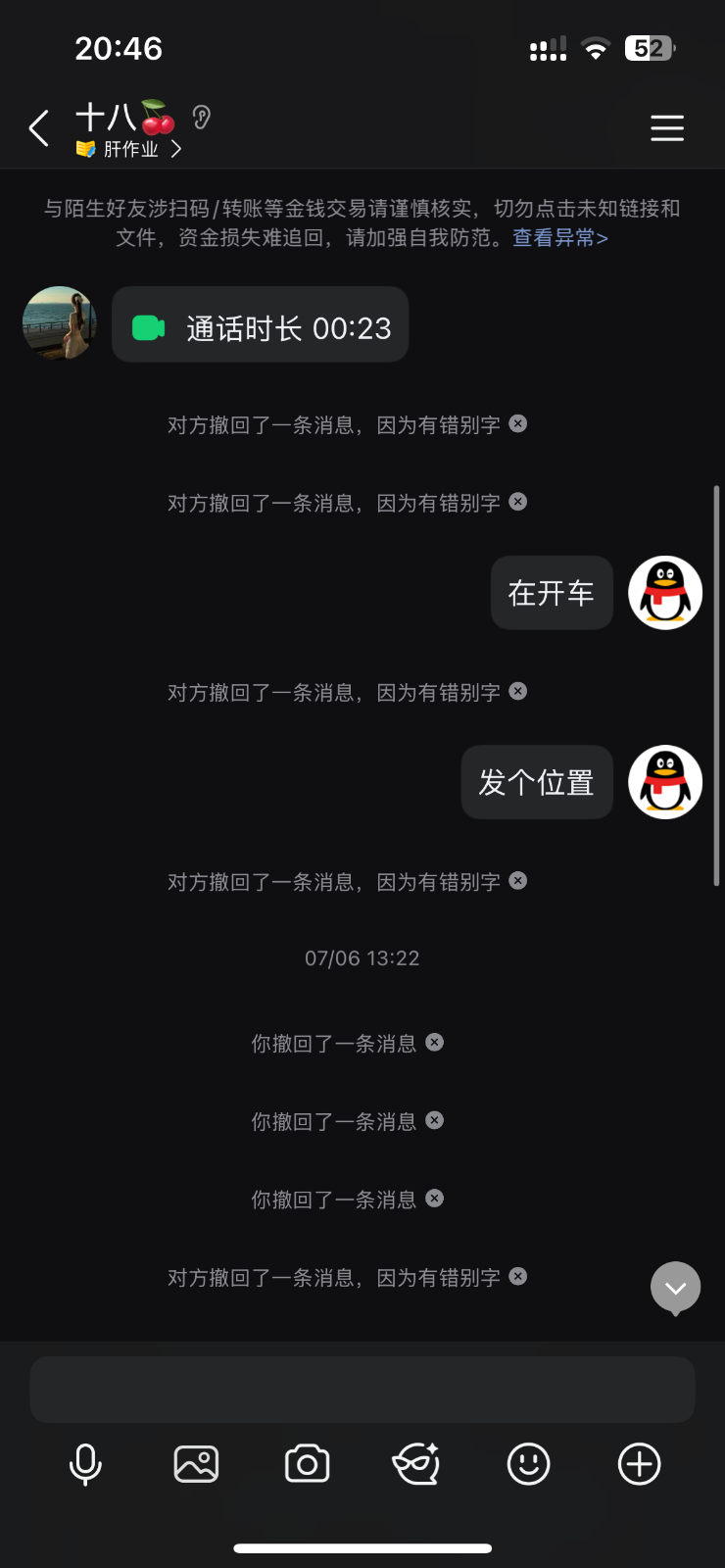The width and height of the screenshot is (725, 1568).
Task: Record a voice message with the microphone
Action: click(85, 1465)
